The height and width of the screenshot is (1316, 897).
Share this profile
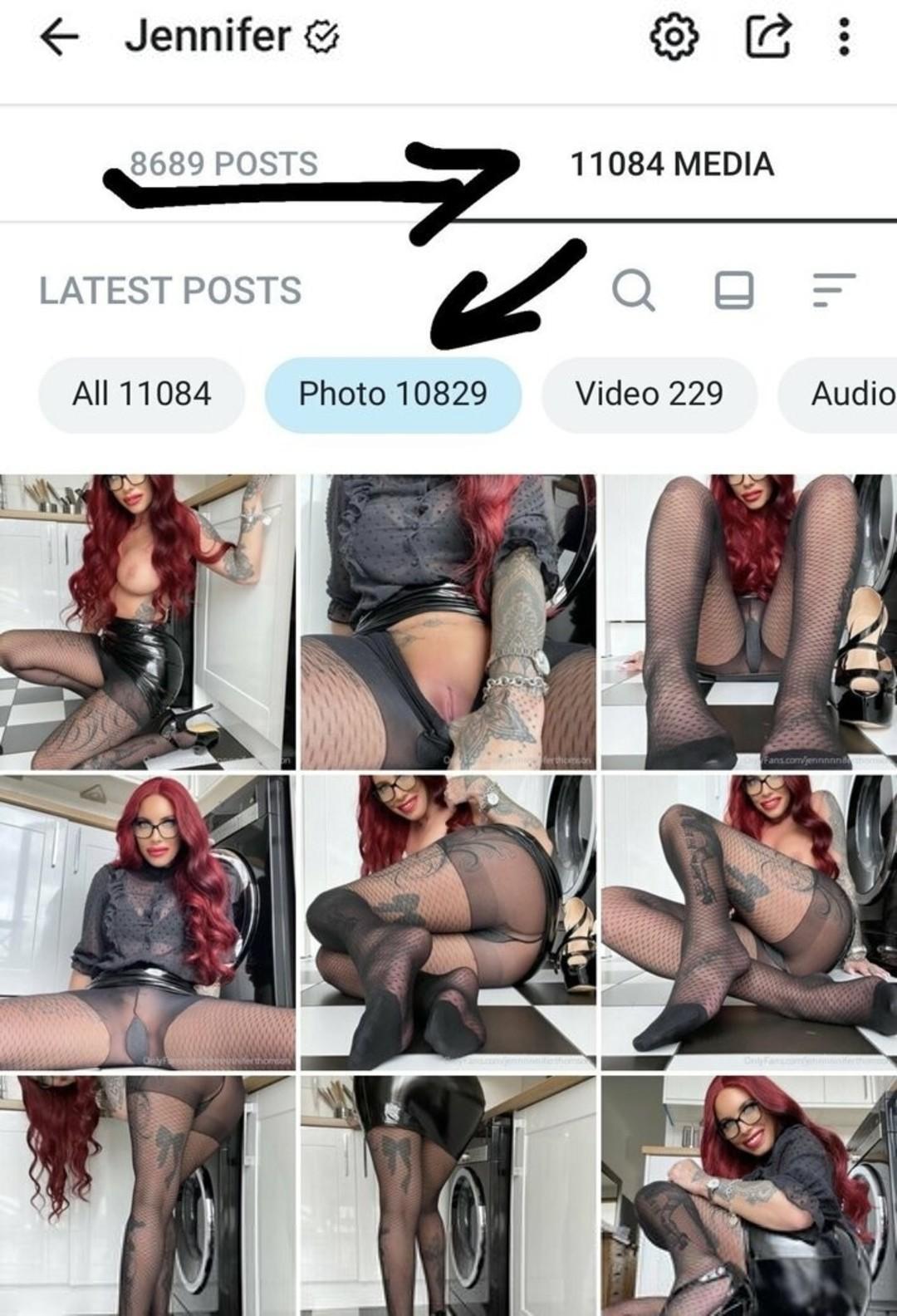[767, 37]
